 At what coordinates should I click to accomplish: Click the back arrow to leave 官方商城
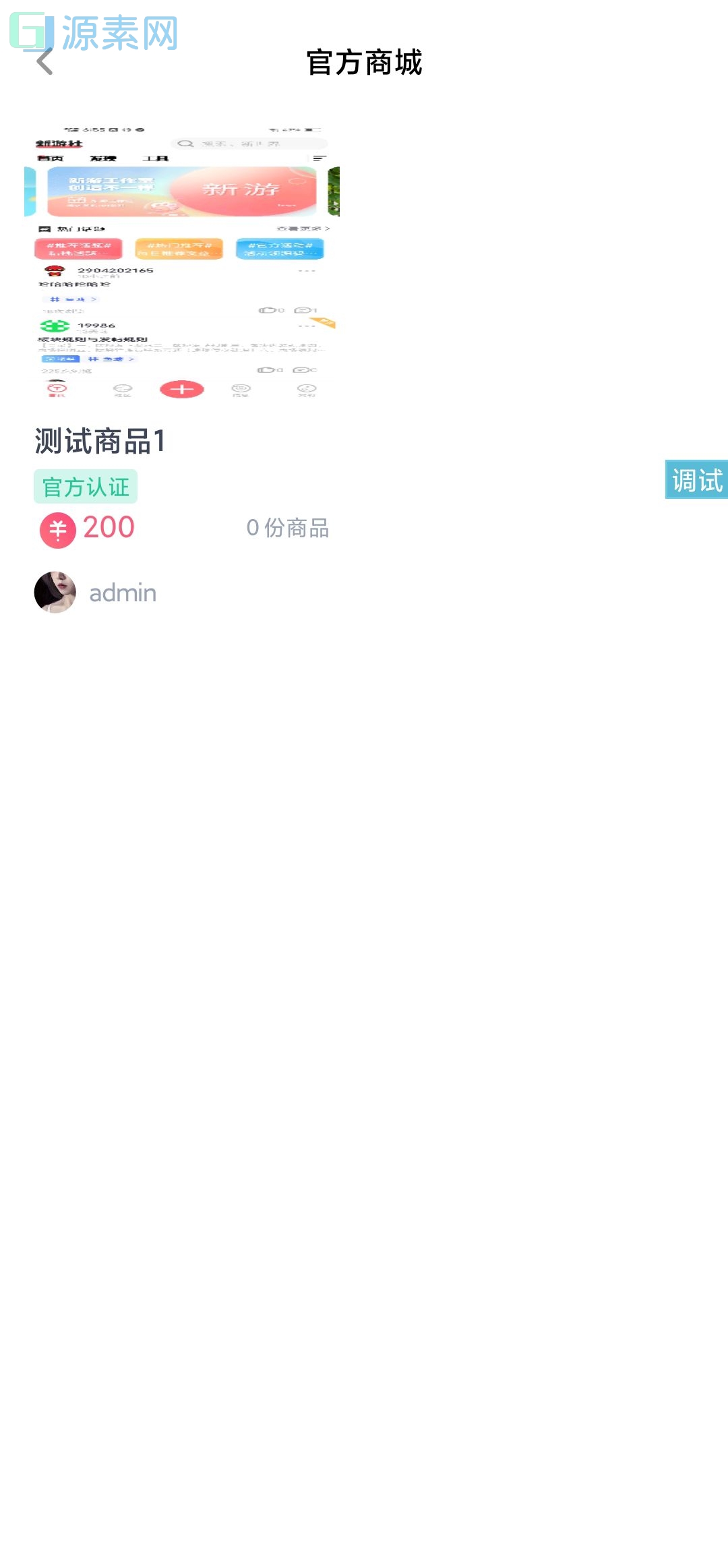pos(44,62)
